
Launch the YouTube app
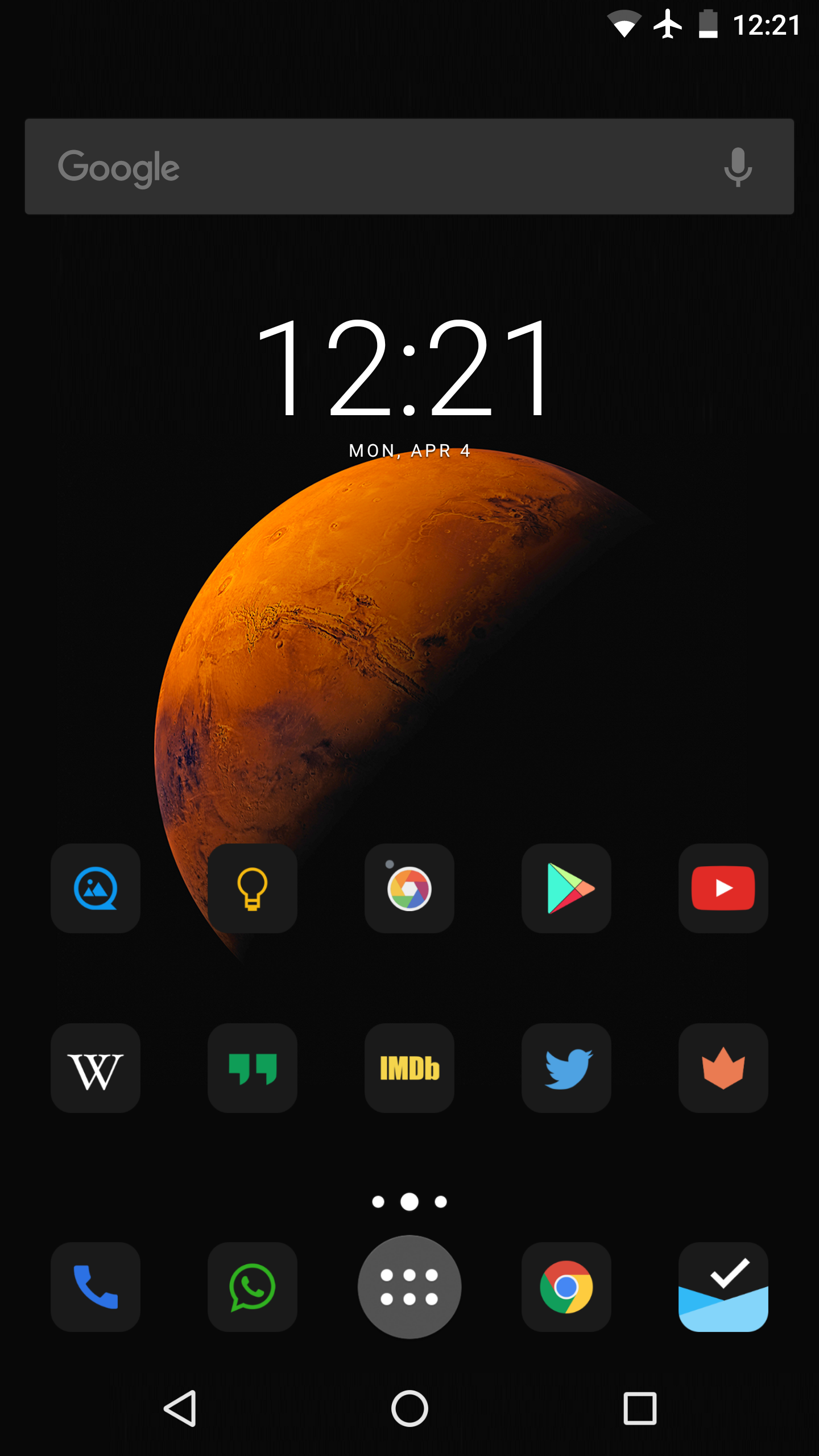(x=723, y=888)
